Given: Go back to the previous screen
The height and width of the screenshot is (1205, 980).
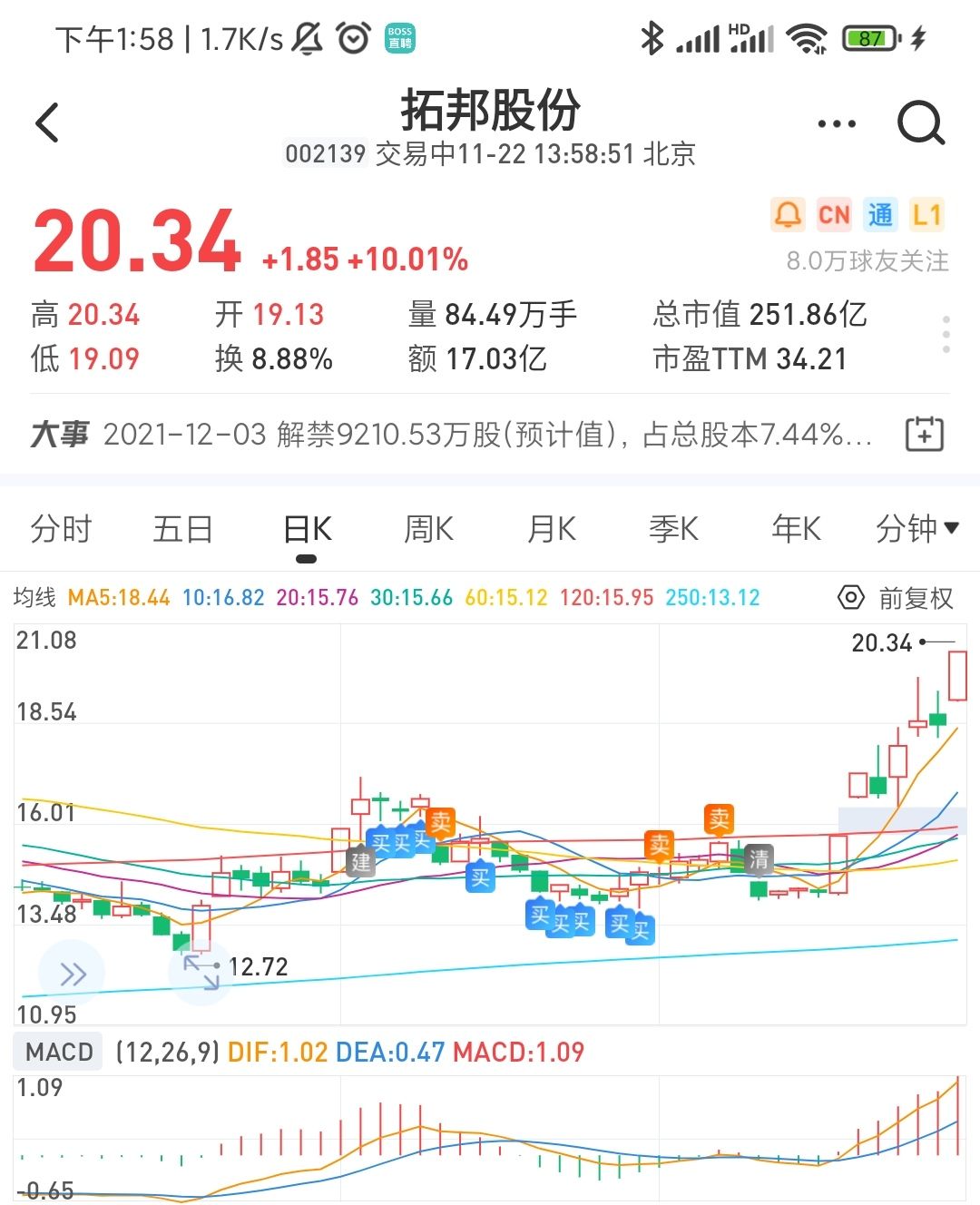Looking at the screenshot, I should [47, 122].
